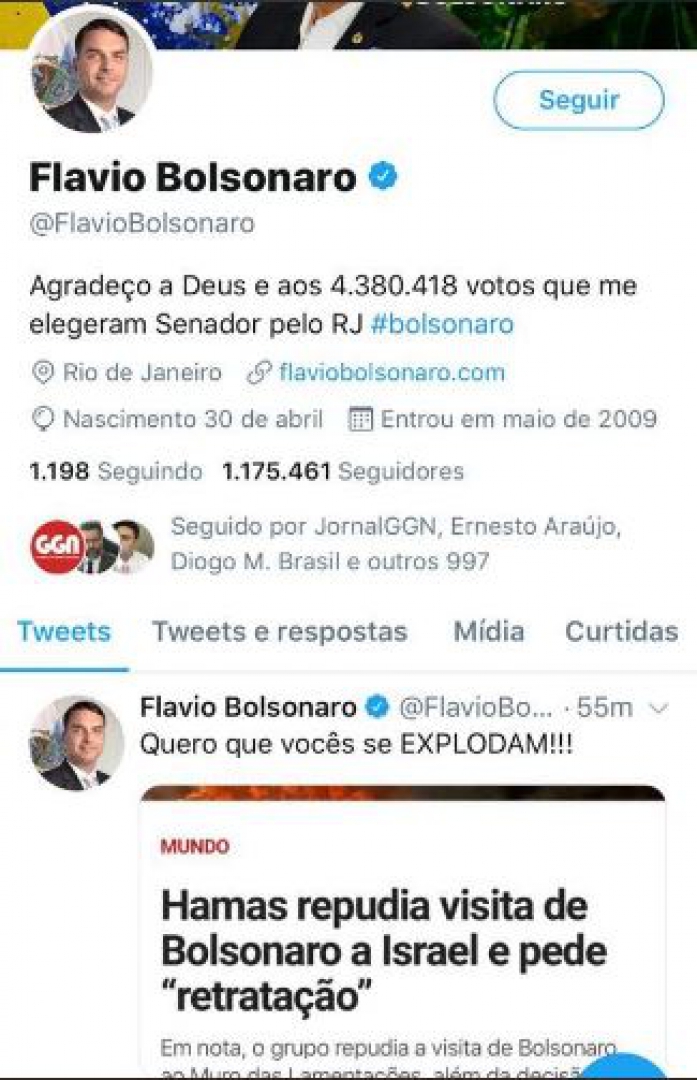Tap the avatar beside the tweet
Screen dimensions: 697x1080
click(x=77, y=743)
